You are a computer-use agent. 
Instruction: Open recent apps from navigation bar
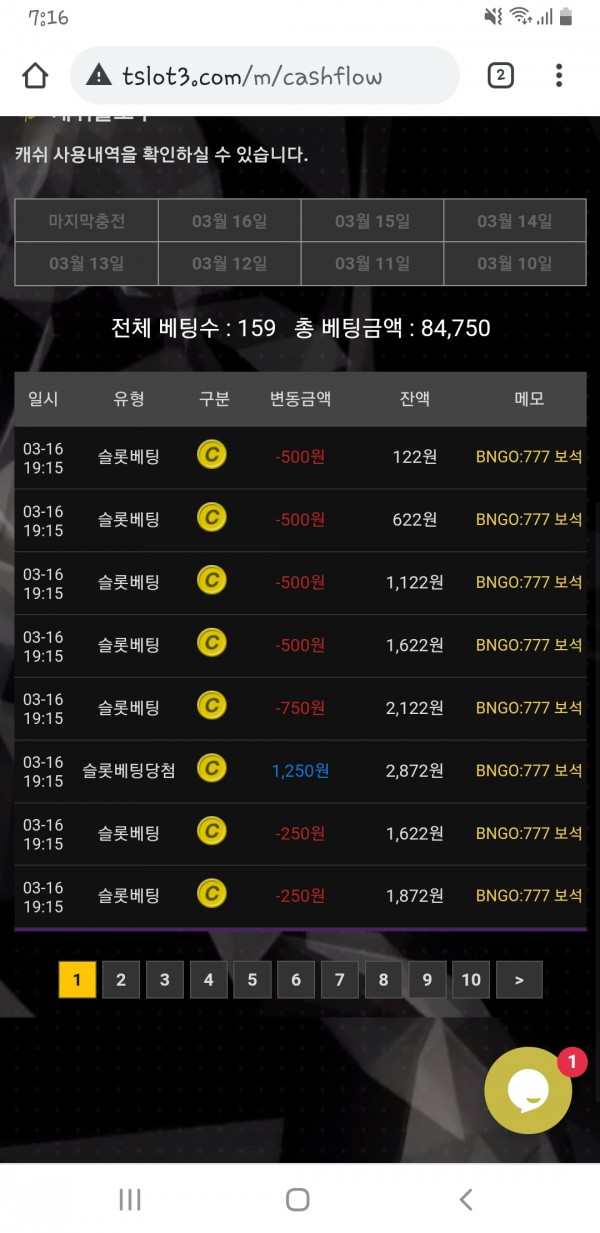click(x=130, y=1199)
